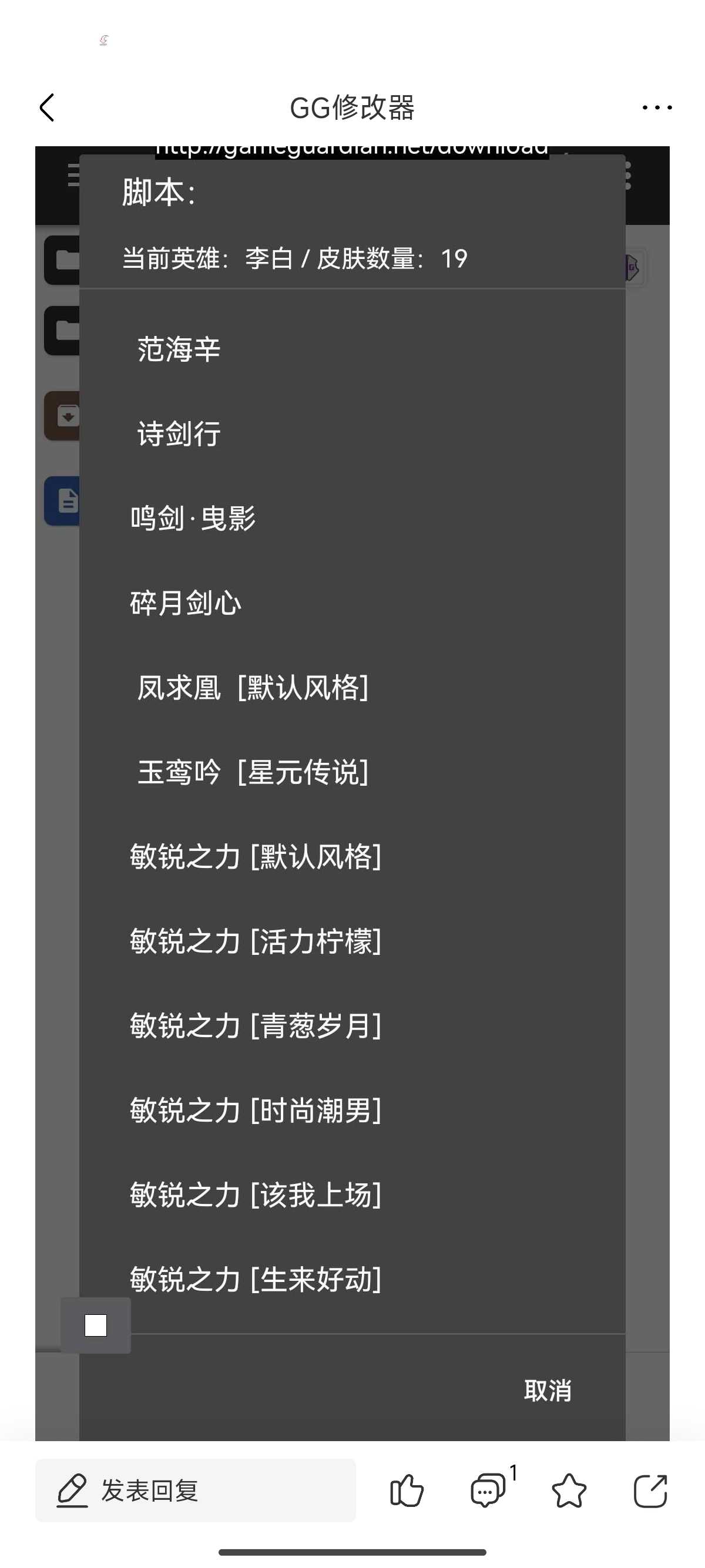Open the comments on this post
Viewport: 705px width, 1568px height.
pyautogui.click(x=488, y=1490)
